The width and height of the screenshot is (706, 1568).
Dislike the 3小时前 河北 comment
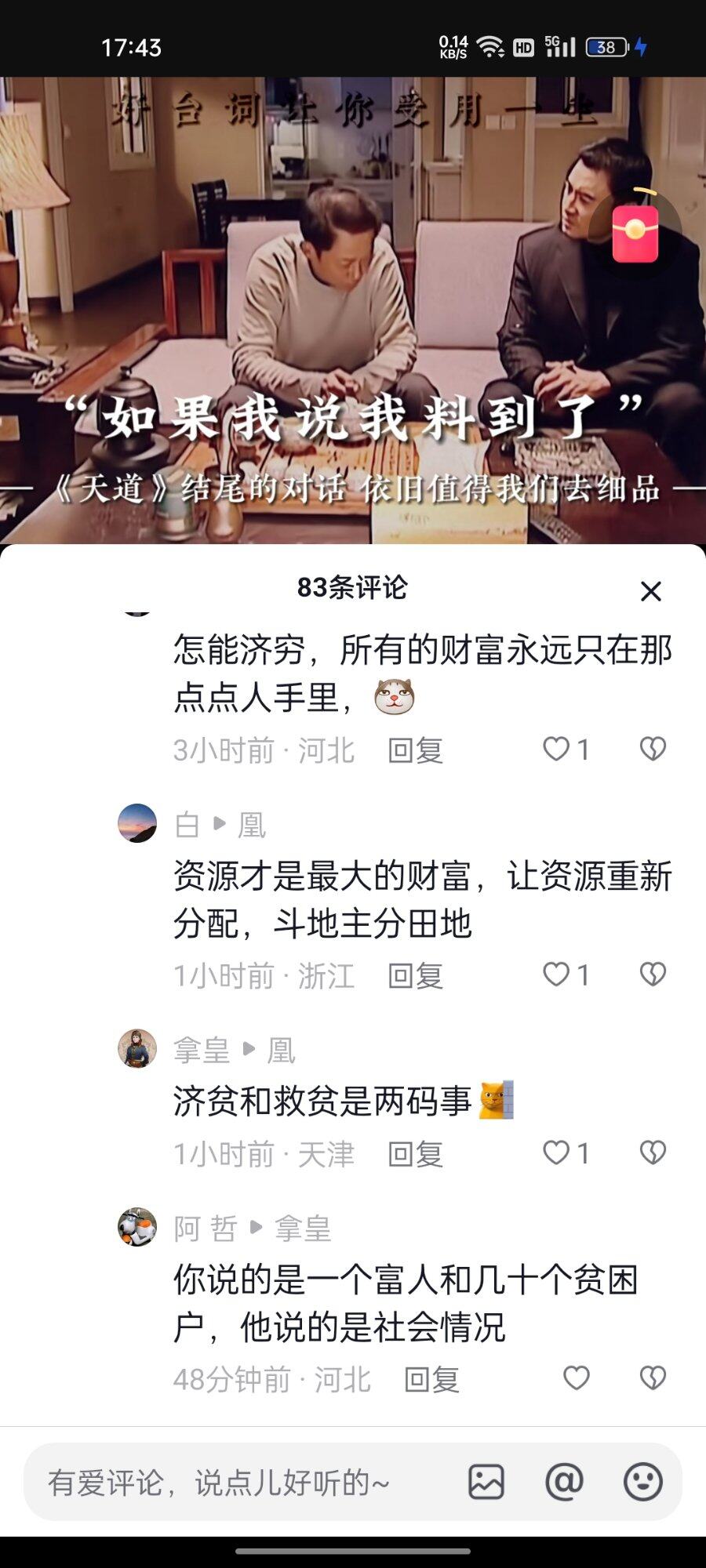(653, 750)
